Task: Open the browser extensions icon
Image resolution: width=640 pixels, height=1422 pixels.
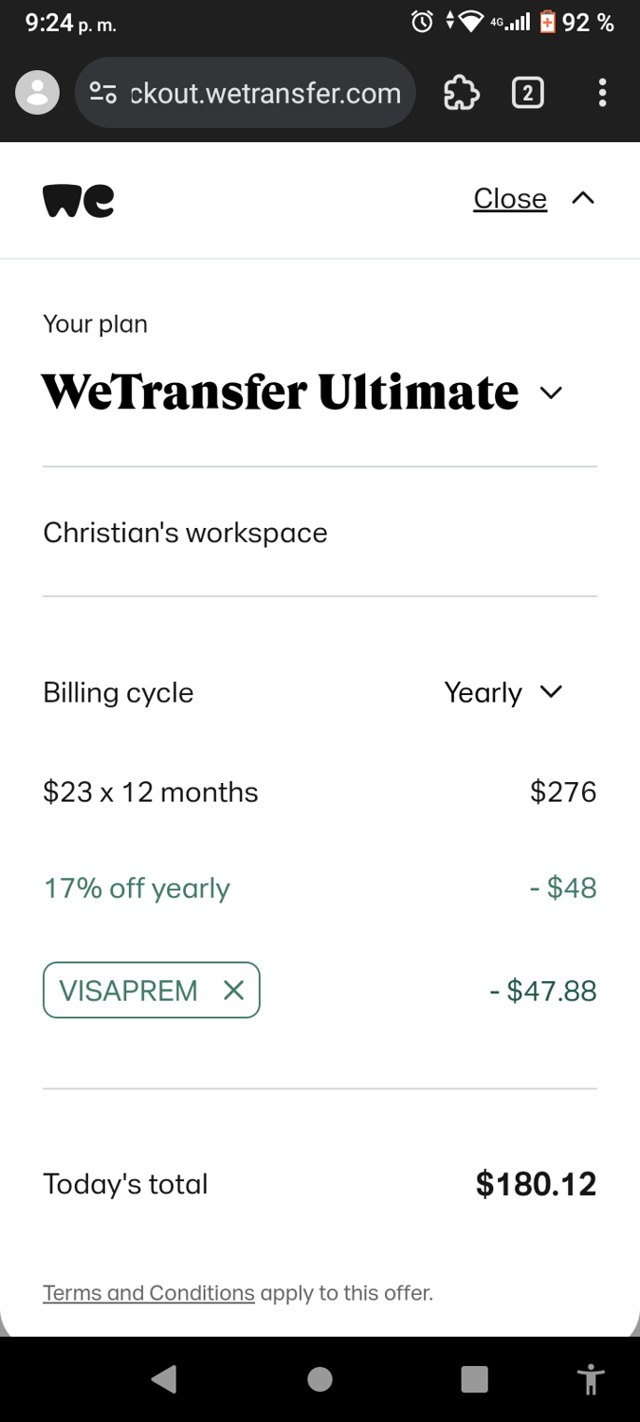Action: 461,93
